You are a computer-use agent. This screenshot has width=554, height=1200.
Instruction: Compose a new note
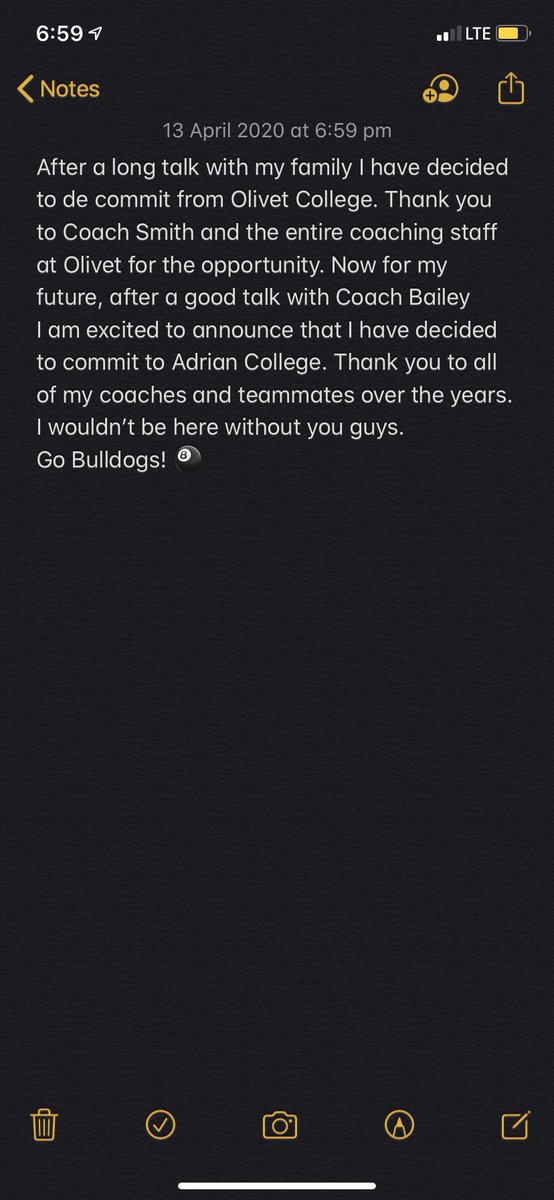515,1125
